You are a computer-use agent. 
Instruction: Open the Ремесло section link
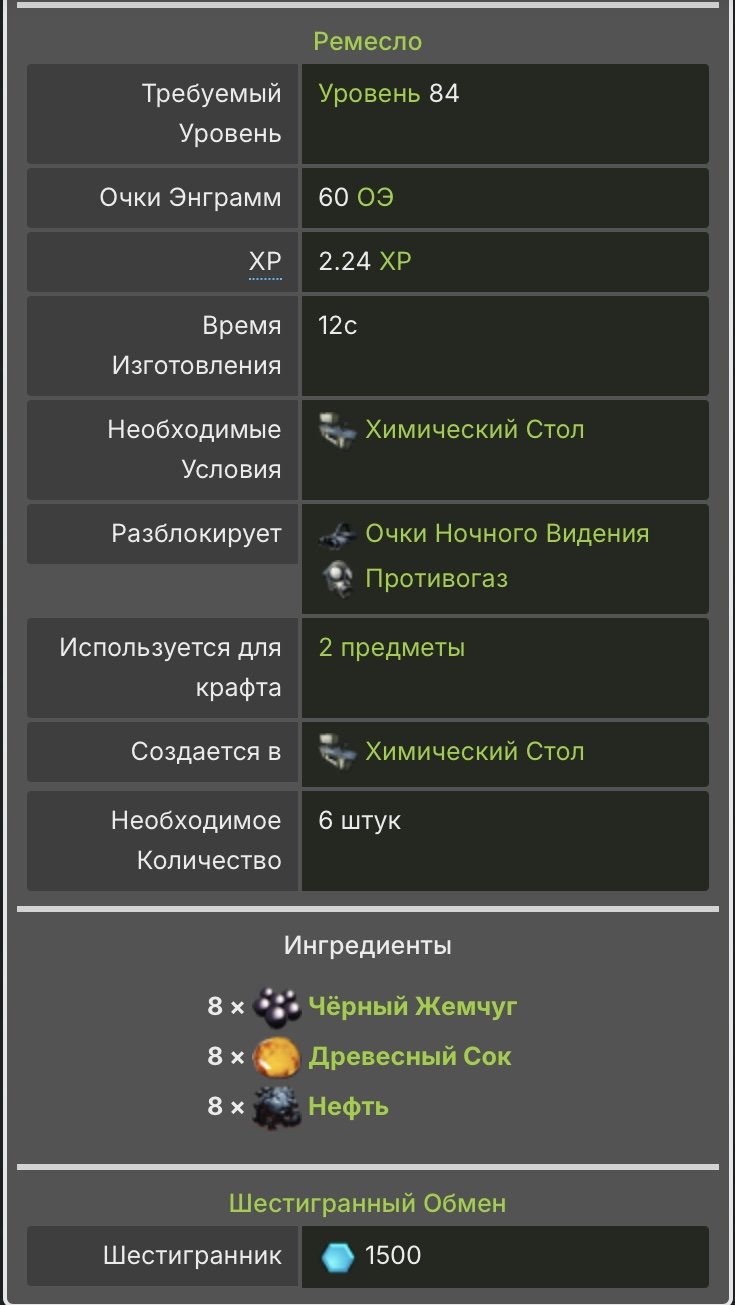(x=367, y=42)
